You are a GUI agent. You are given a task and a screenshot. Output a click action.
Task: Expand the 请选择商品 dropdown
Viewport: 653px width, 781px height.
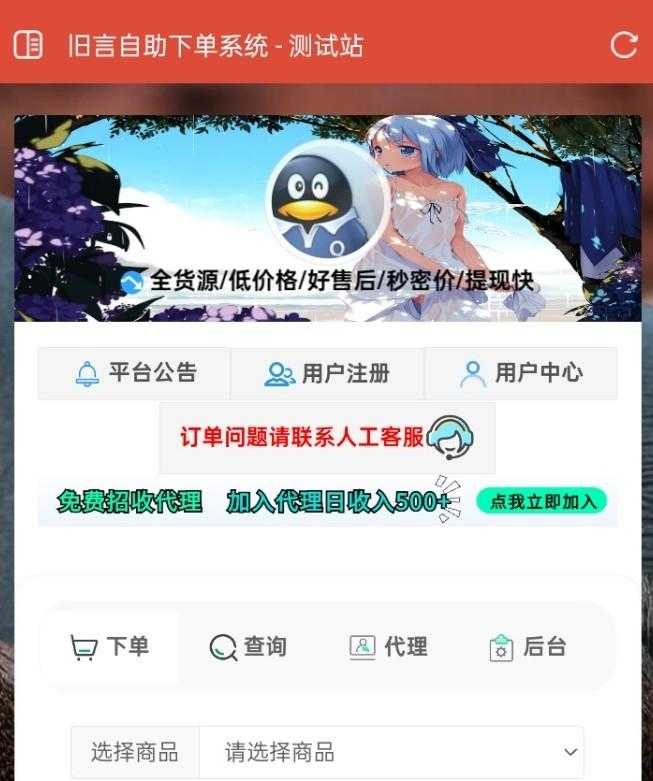[x=391, y=752]
